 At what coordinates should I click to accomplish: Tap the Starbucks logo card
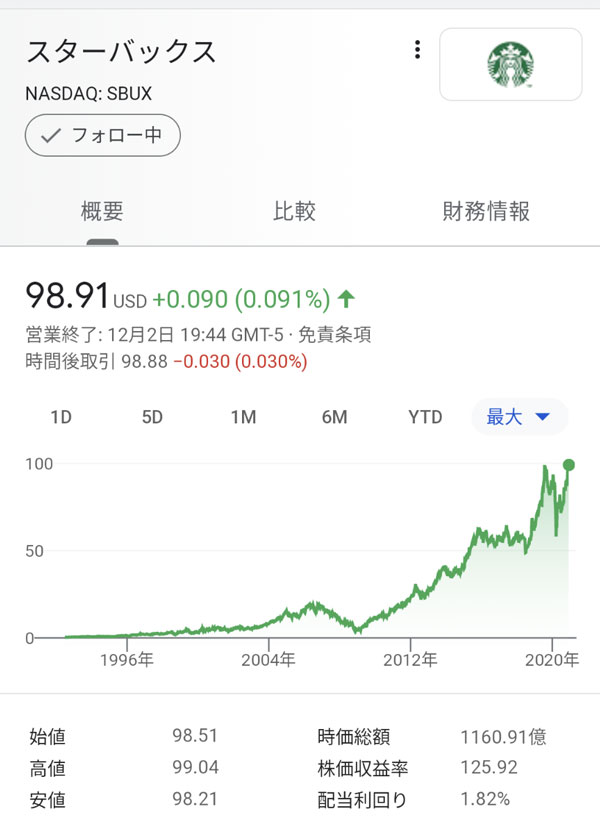pos(510,64)
